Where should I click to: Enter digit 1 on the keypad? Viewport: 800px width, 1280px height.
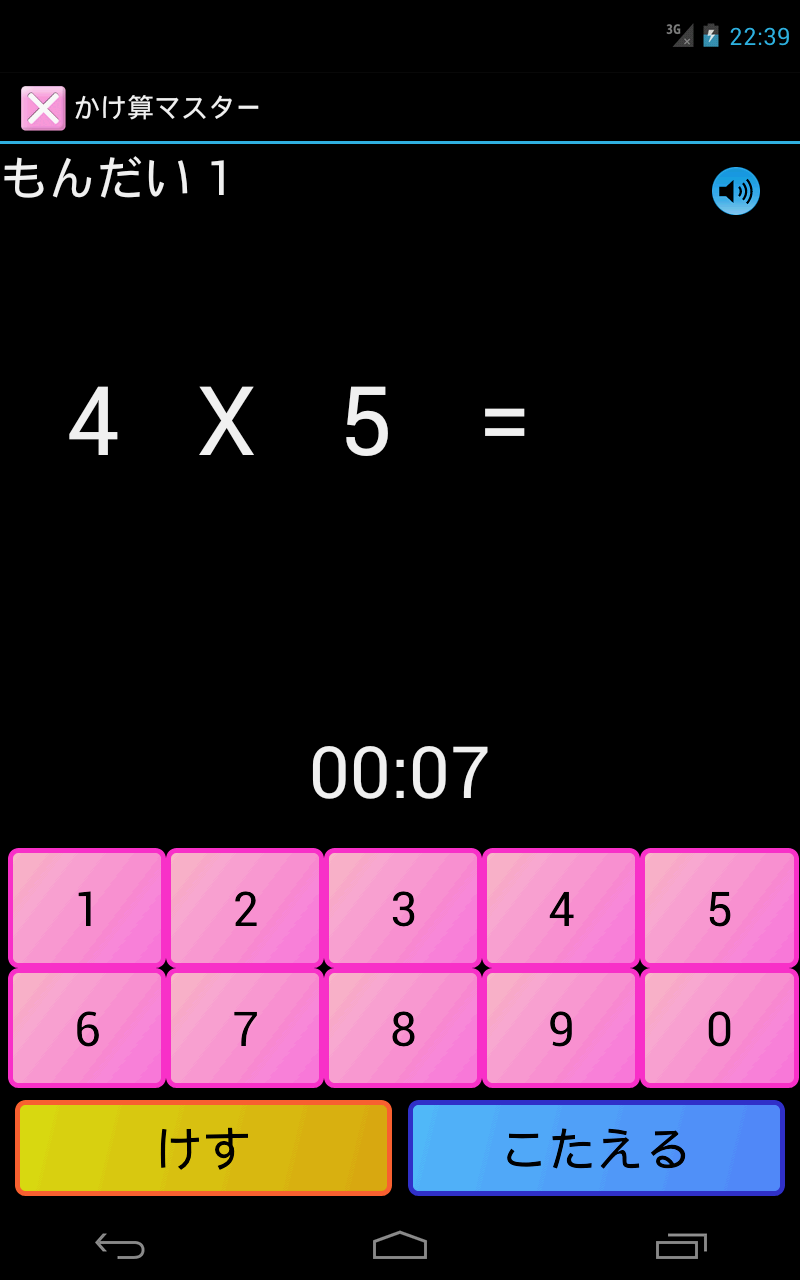pyautogui.click(x=87, y=908)
